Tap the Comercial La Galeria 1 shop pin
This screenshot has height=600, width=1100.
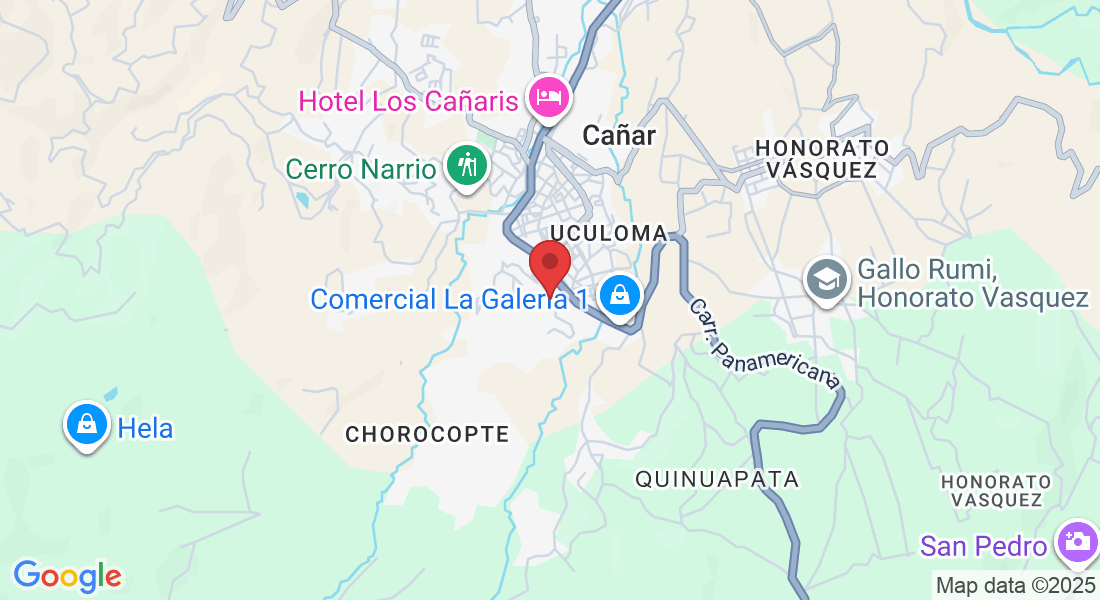coord(621,296)
